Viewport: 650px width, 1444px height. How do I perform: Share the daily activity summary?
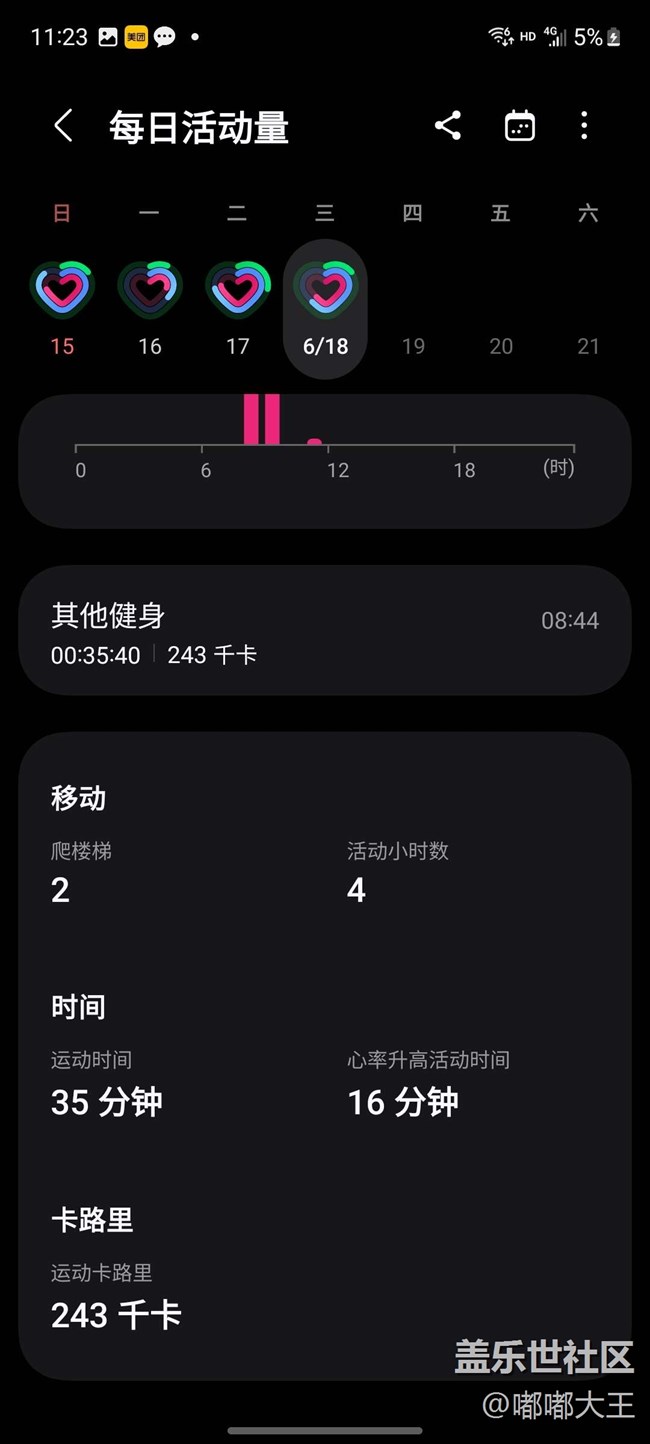click(448, 126)
